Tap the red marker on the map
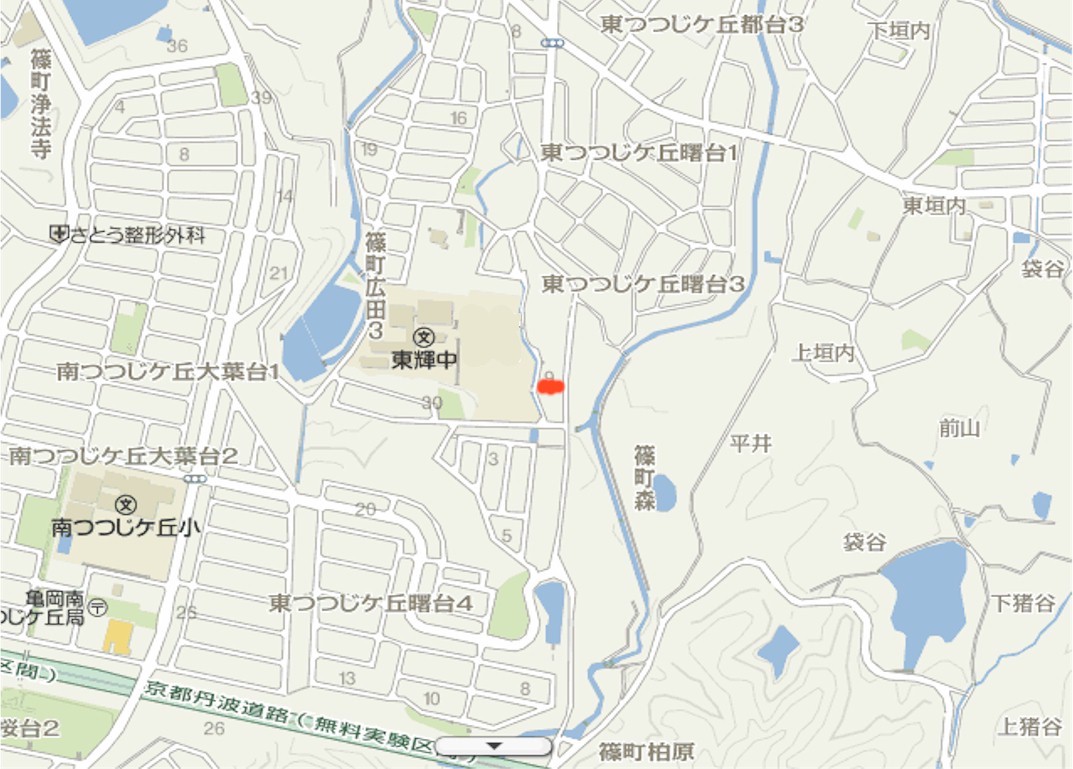 click(551, 386)
